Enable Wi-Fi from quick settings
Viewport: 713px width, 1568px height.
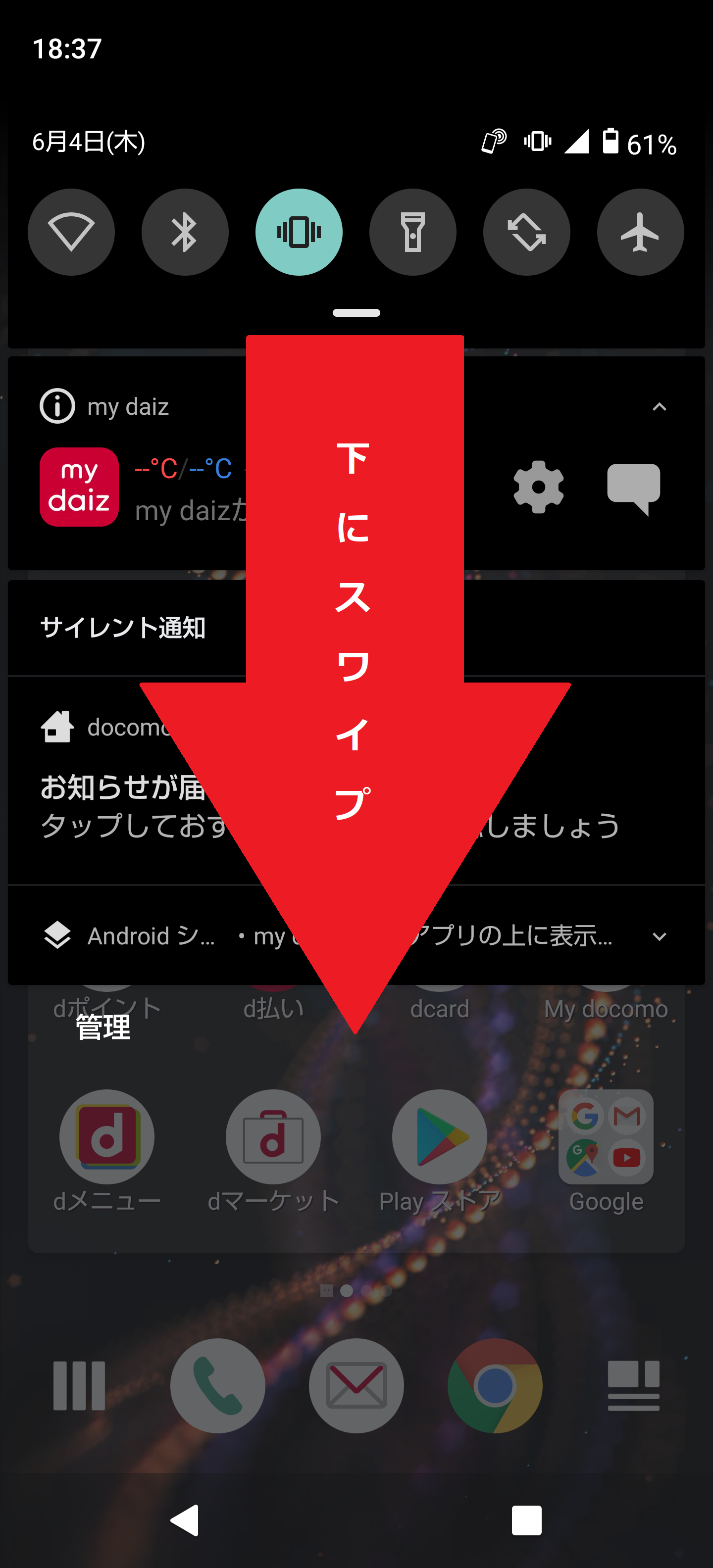point(71,232)
